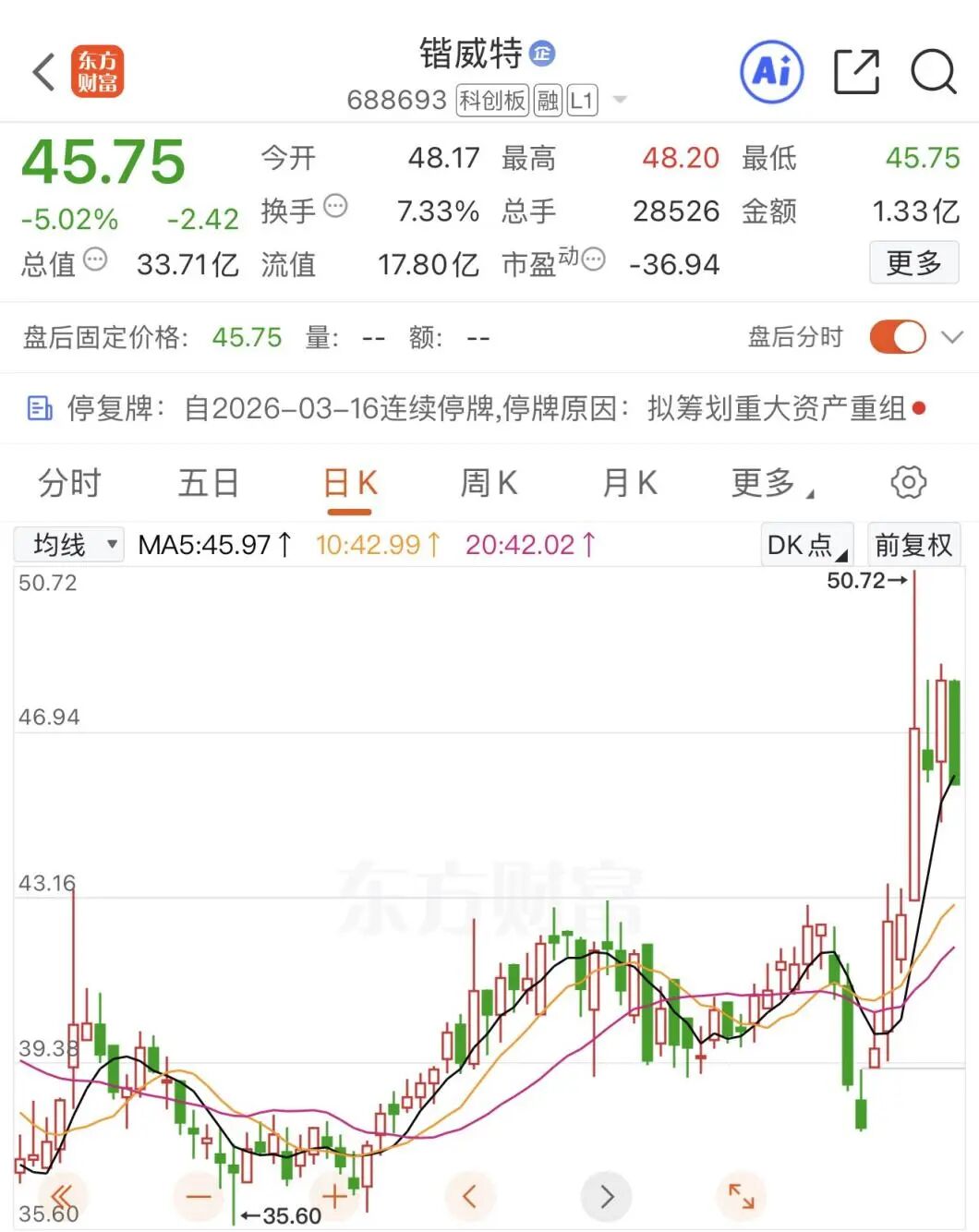Image resolution: width=979 pixels, height=1232 pixels.
Task: Go back to the previous page
Action: (x=43, y=72)
